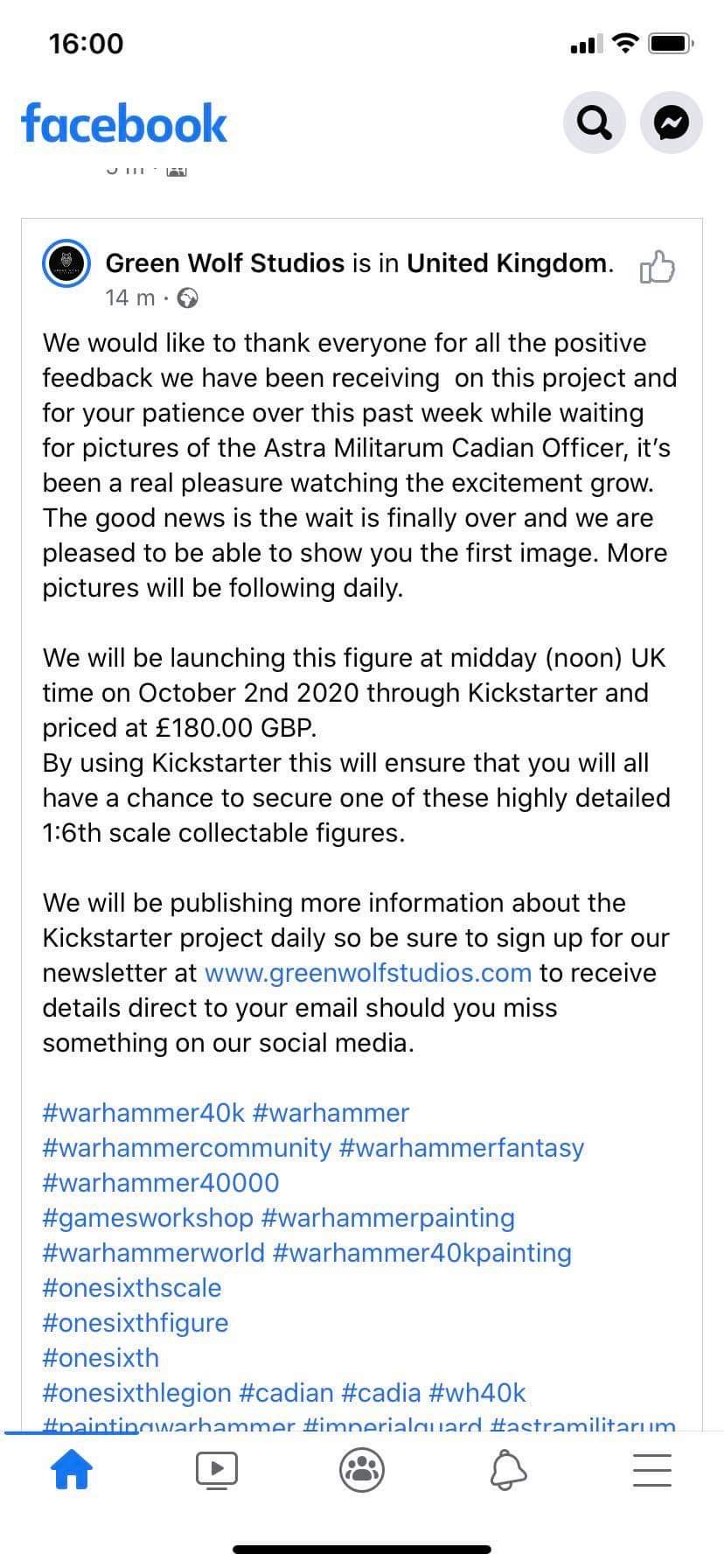Open the #onesixthscale hashtag

coord(132,1288)
